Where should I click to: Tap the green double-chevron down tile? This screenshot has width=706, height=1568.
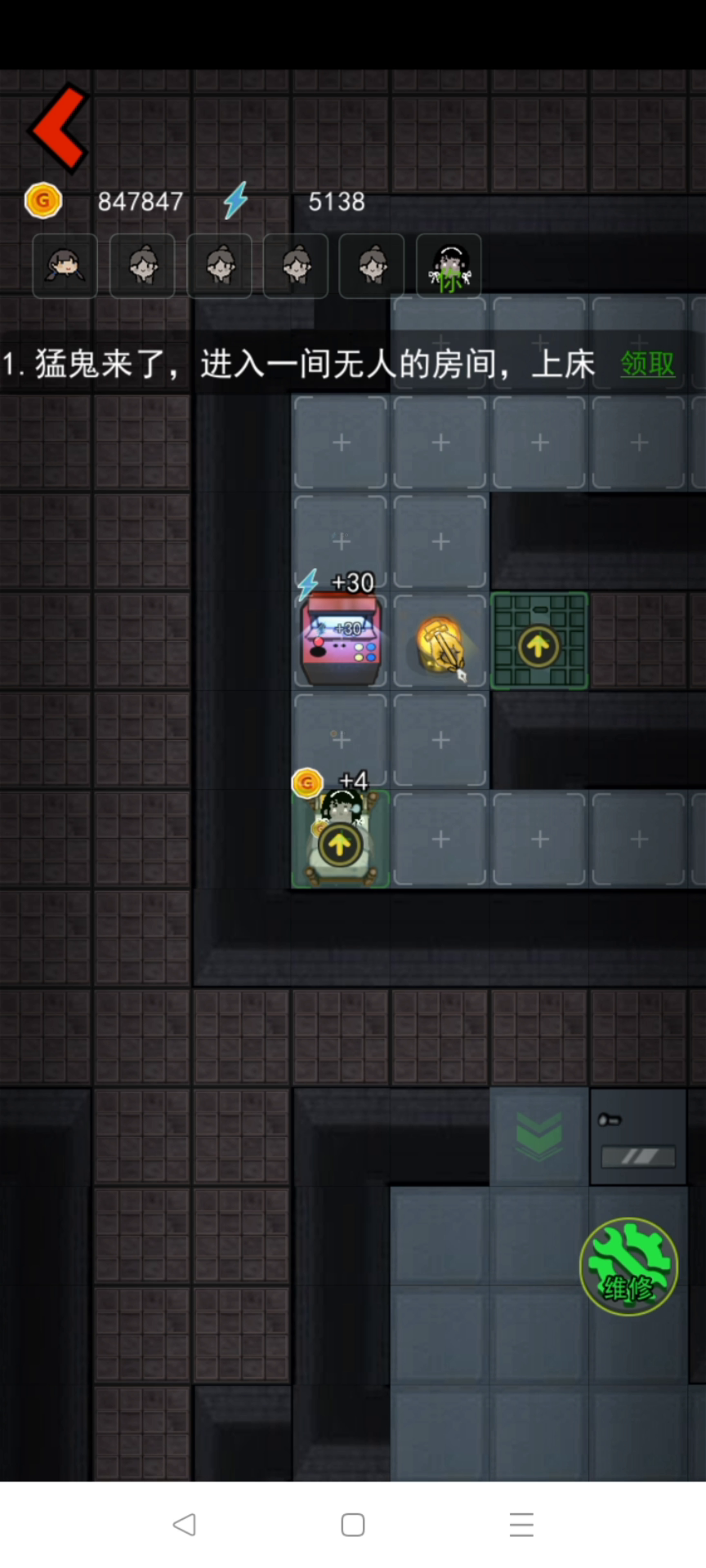tap(539, 1136)
